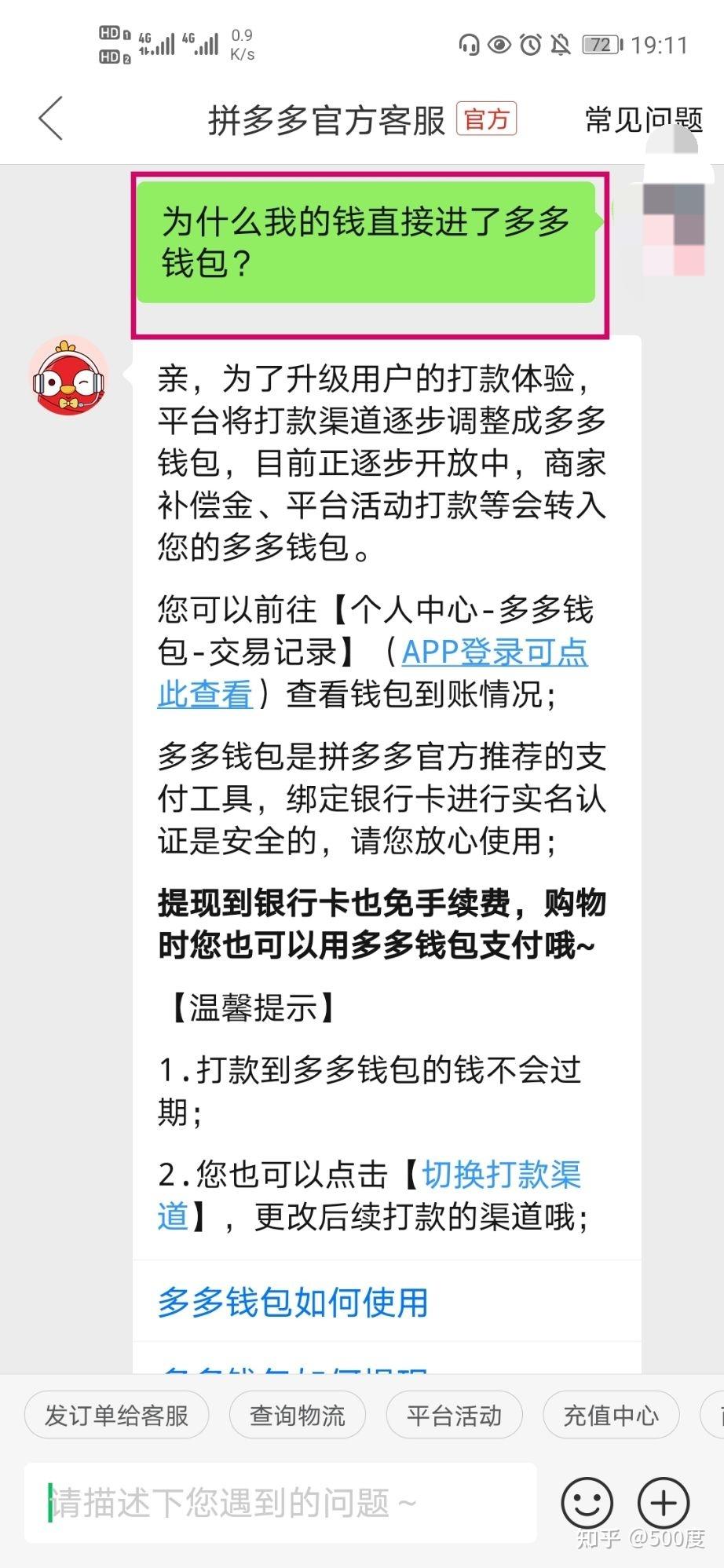
Task: Tap the 查询物流 quick reply chip
Action: [297, 1415]
